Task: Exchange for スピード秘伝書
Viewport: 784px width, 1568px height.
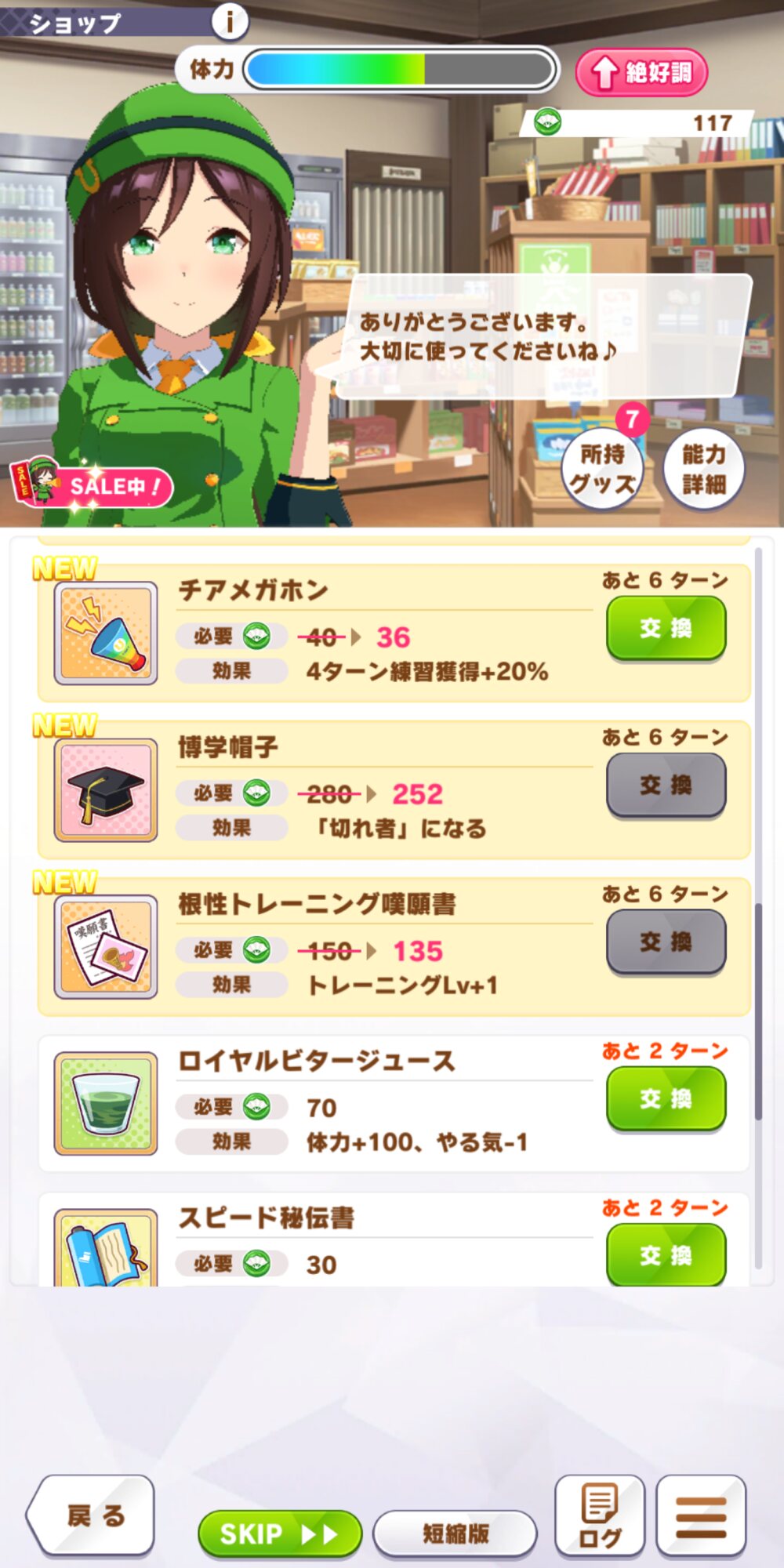Action: [666, 1254]
